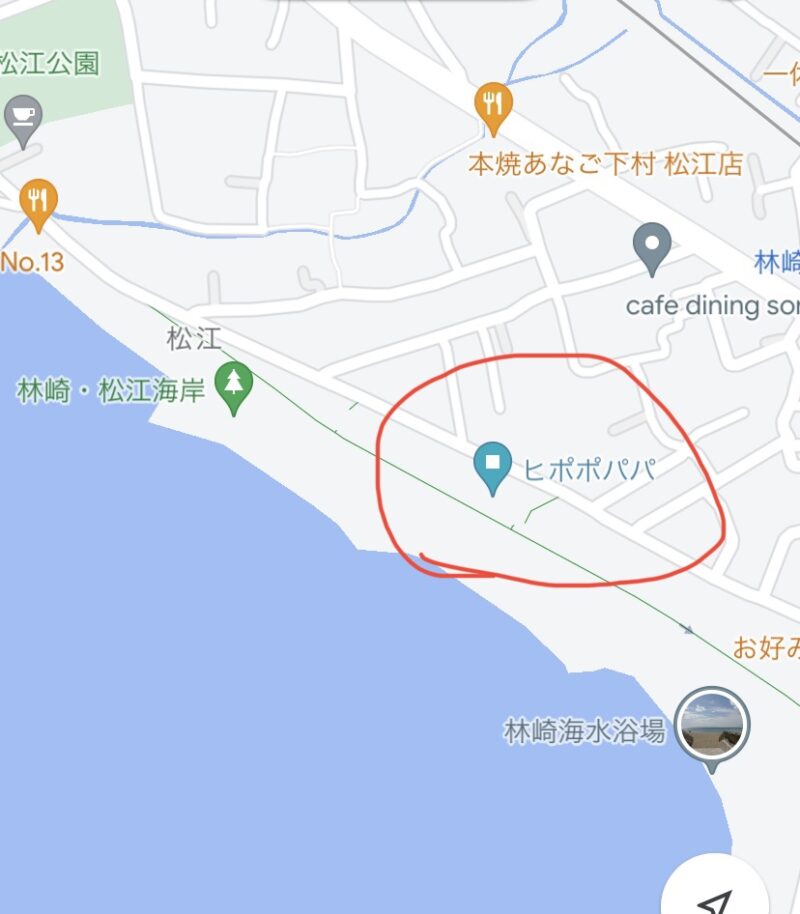Open 林崎・松江海岸 park marker
This screenshot has width=800, height=914.
[x=234, y=386]
